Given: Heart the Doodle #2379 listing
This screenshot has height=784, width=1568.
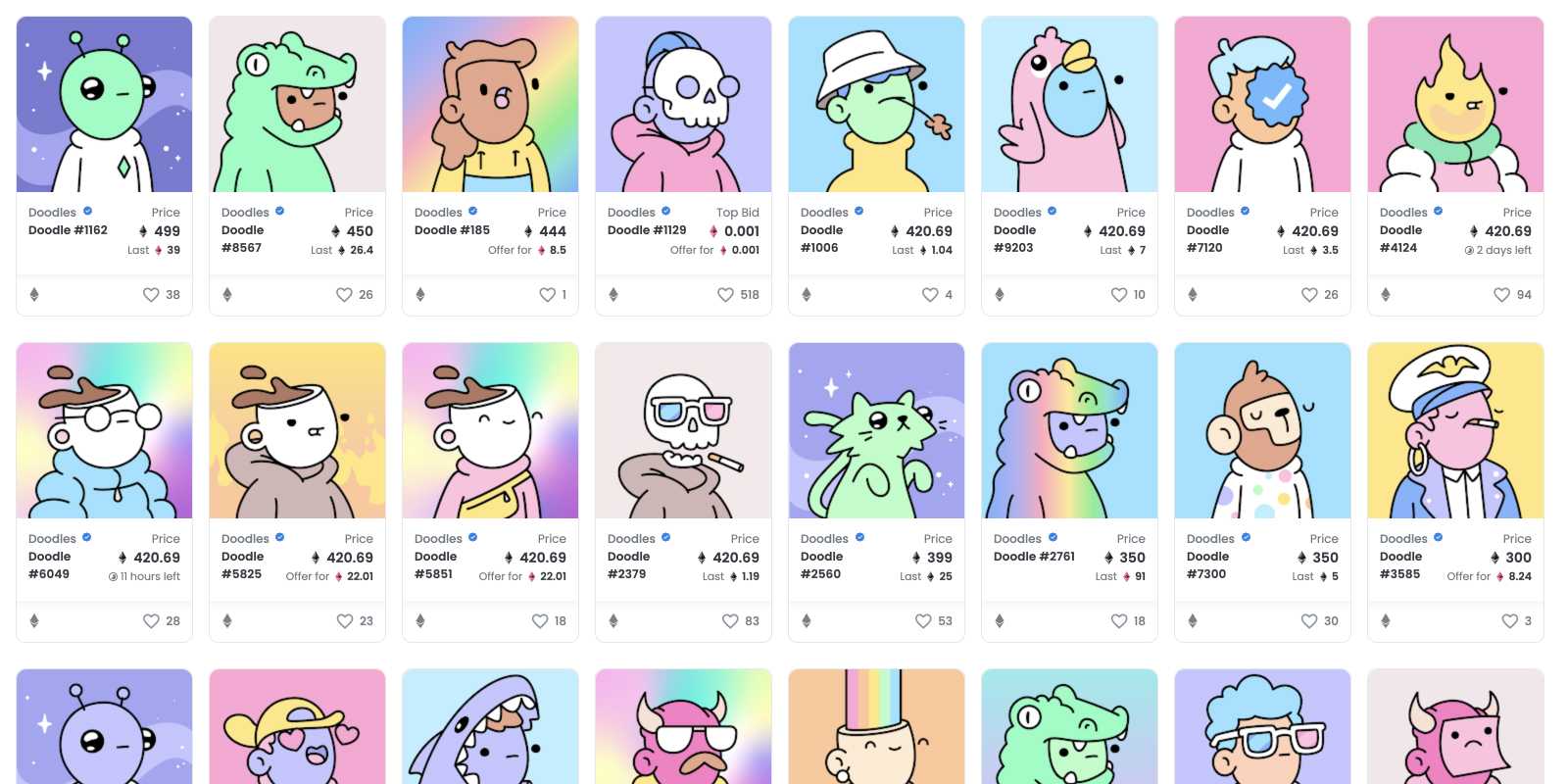Looking at the screenshot, I should pyautogui.click(x=730, y=621).
